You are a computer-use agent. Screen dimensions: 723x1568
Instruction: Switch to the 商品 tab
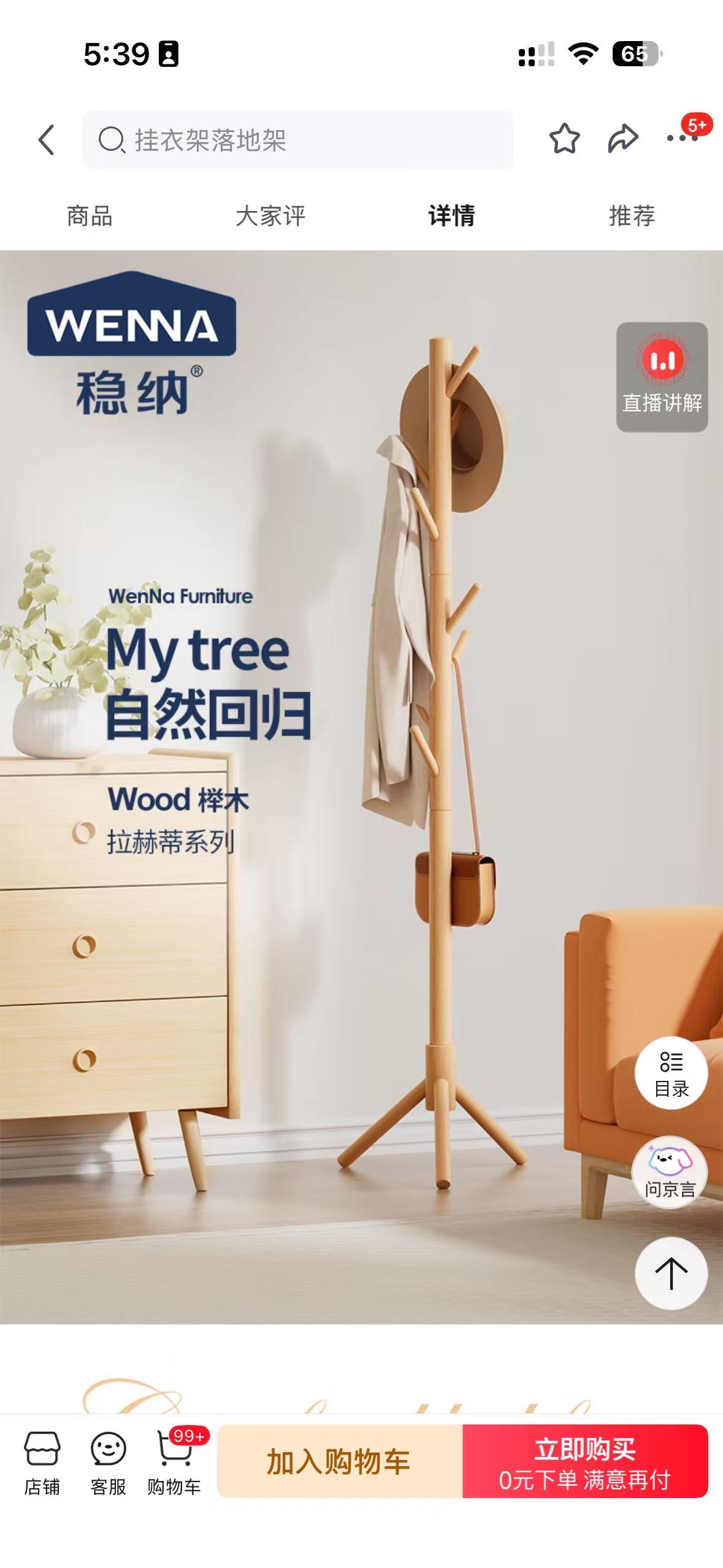[90, 216]
